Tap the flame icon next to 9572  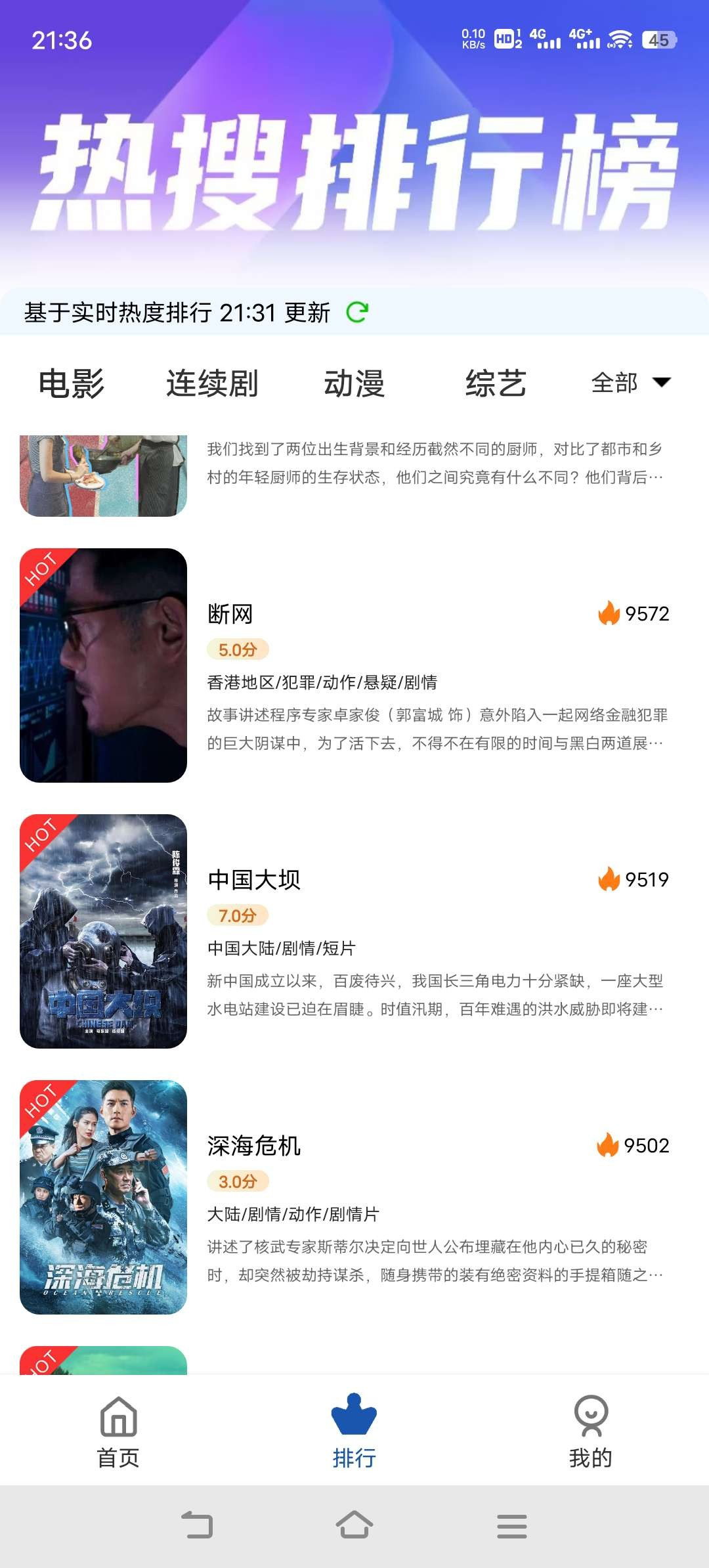[610, 613]
